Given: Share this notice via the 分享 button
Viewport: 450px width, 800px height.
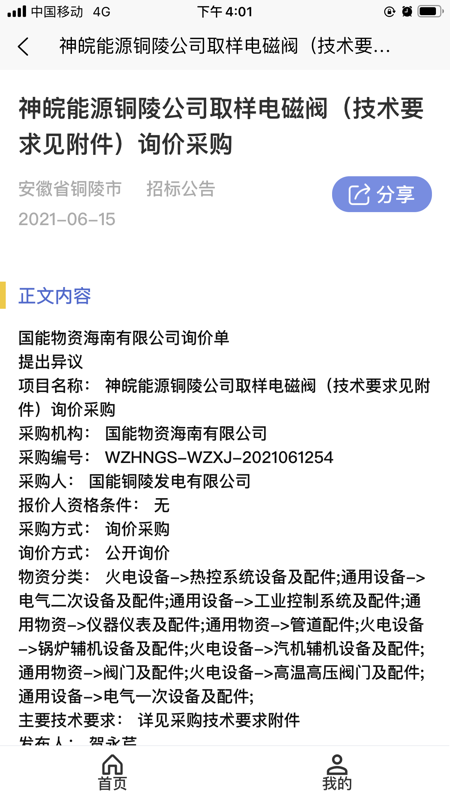Looking at the screenshot, I should click(382, 194).
